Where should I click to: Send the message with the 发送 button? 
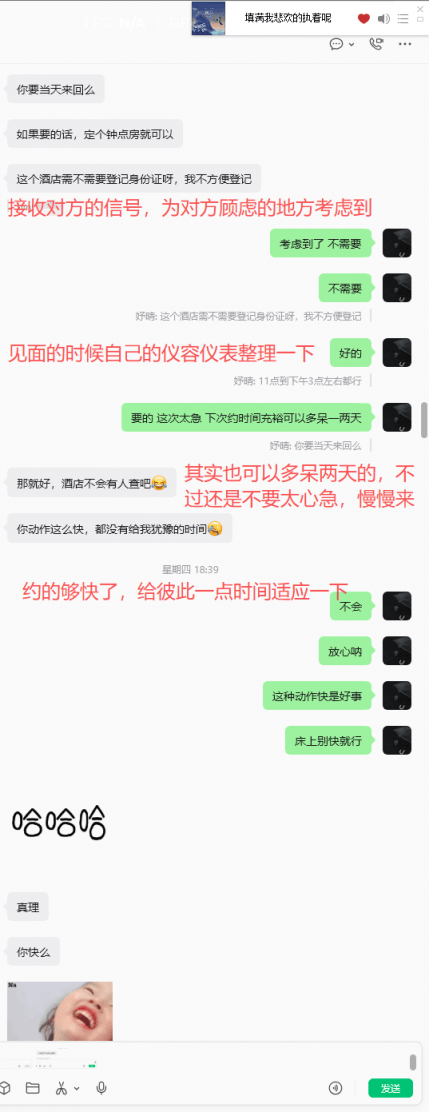click(390, 1088)
